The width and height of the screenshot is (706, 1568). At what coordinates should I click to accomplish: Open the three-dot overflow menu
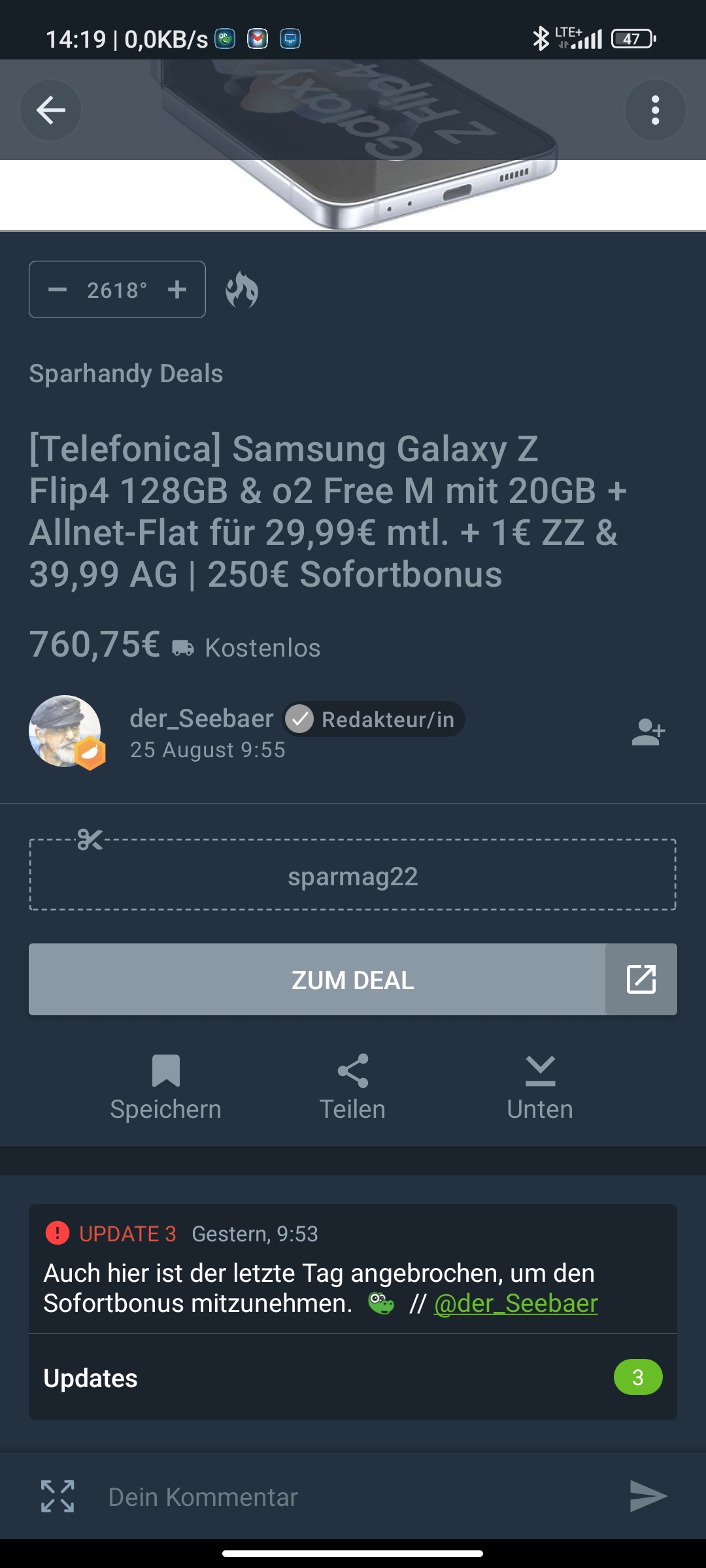655,110
